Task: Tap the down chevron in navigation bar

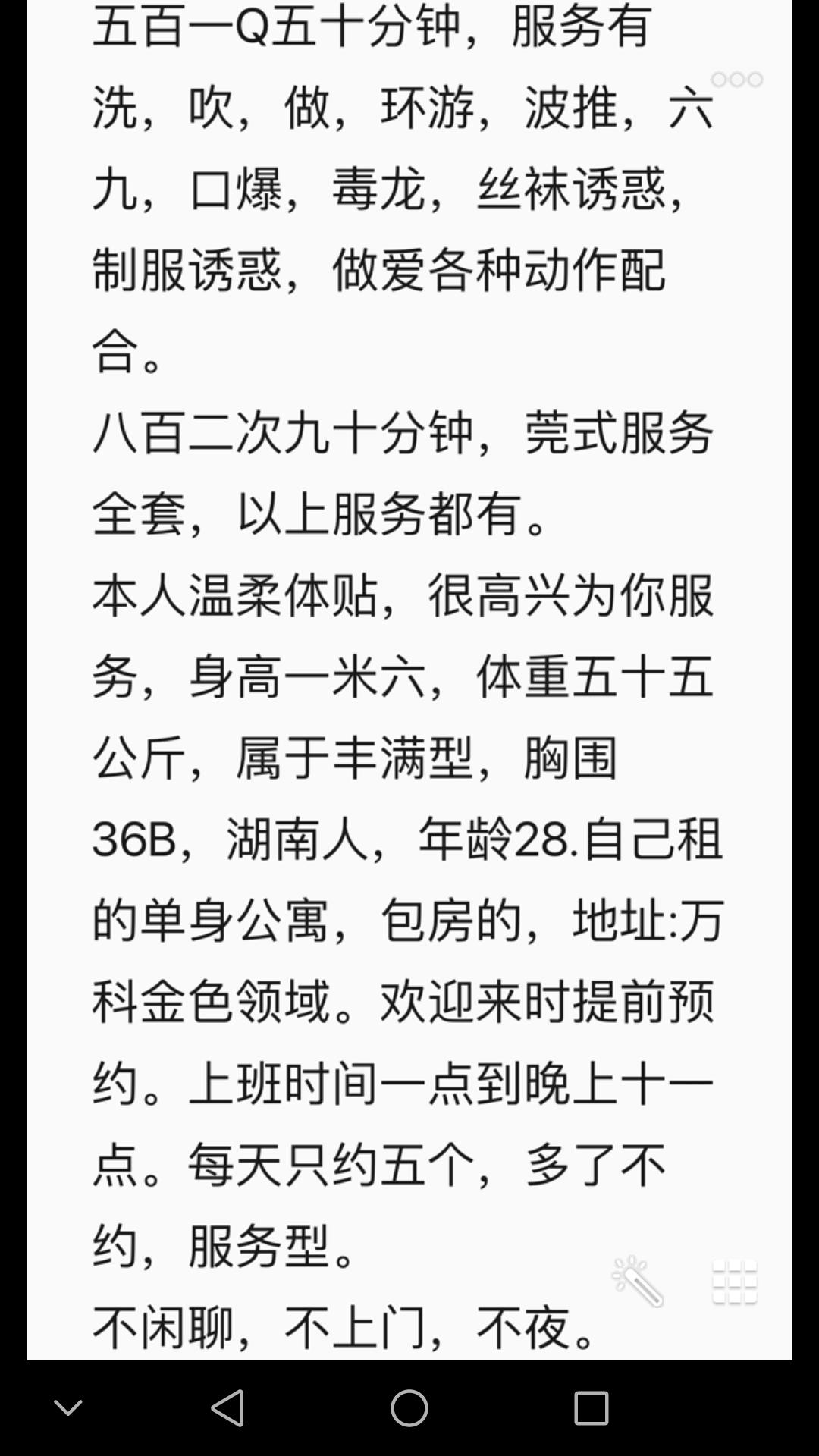Action: coord(68,1408)
